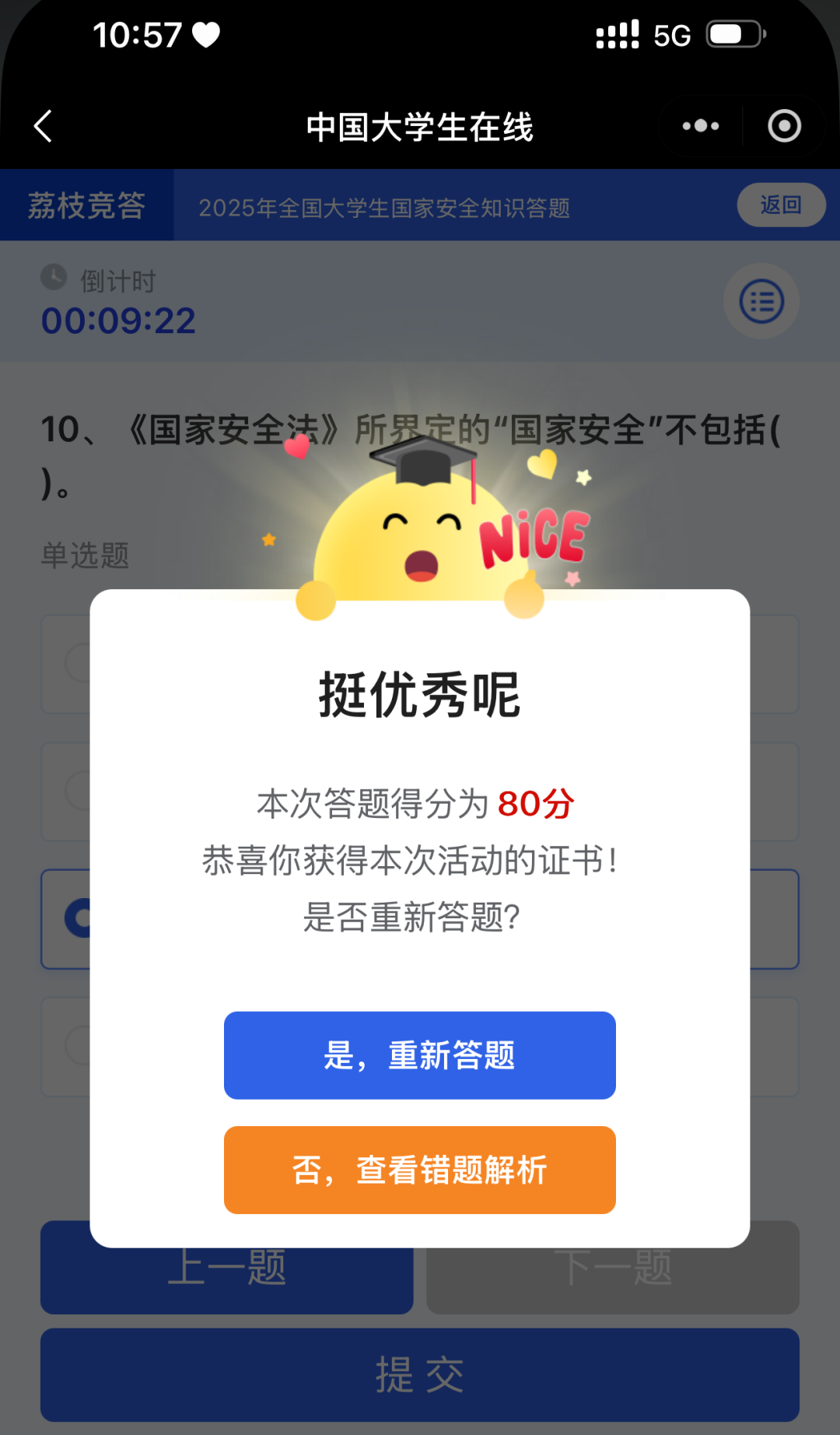The height and width of the screenshot is (1435, 840).
Task: Go back with the top-left arrow
Action: click(x=44, y=126)
